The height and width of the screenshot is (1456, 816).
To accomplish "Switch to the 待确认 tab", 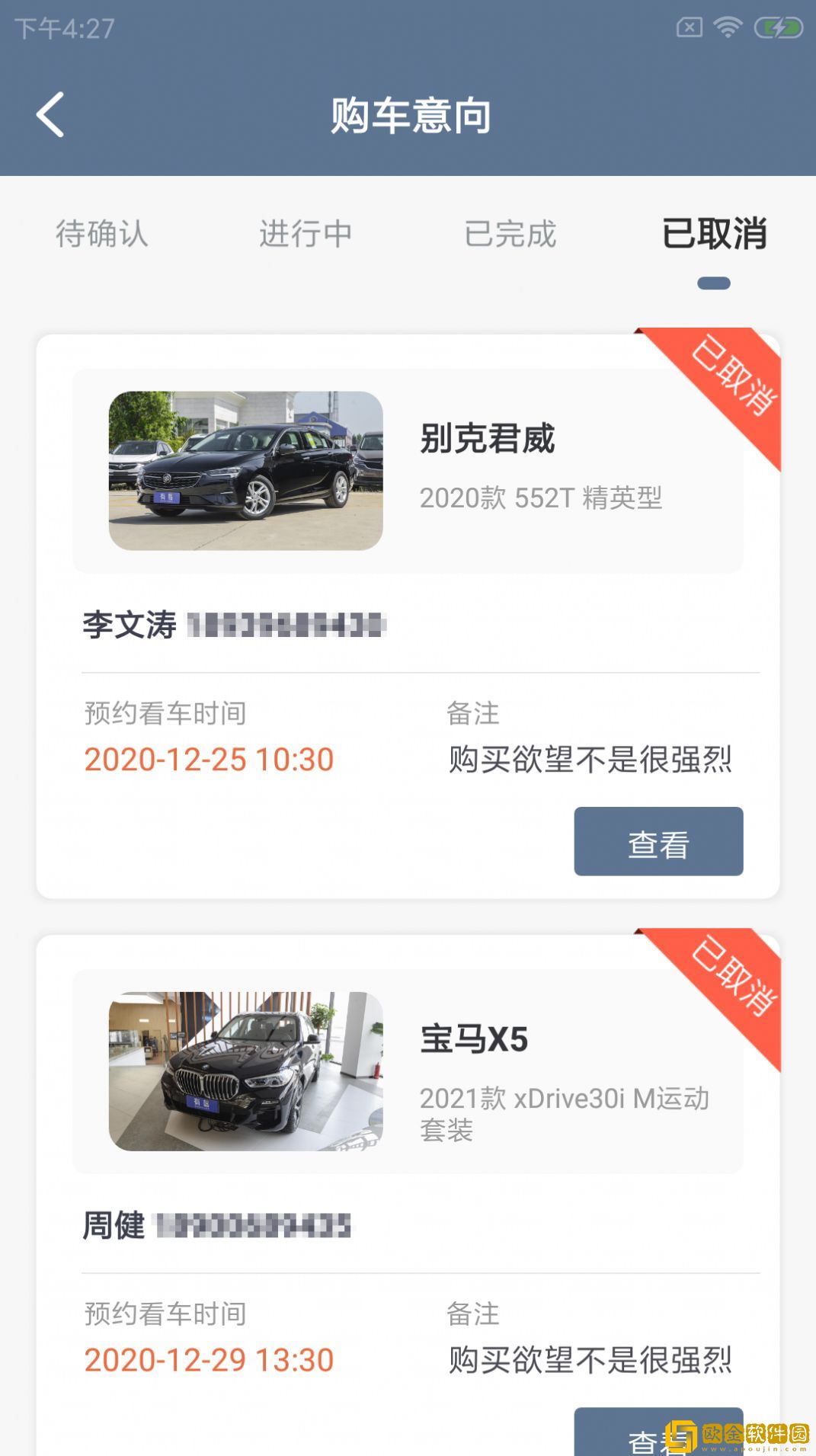I will coord(103,235).
